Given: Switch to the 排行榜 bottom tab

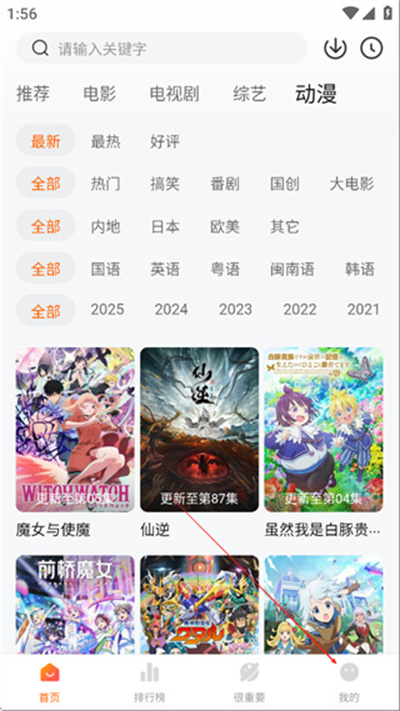Looking at the screenshot, I should (x=149, y=681).
